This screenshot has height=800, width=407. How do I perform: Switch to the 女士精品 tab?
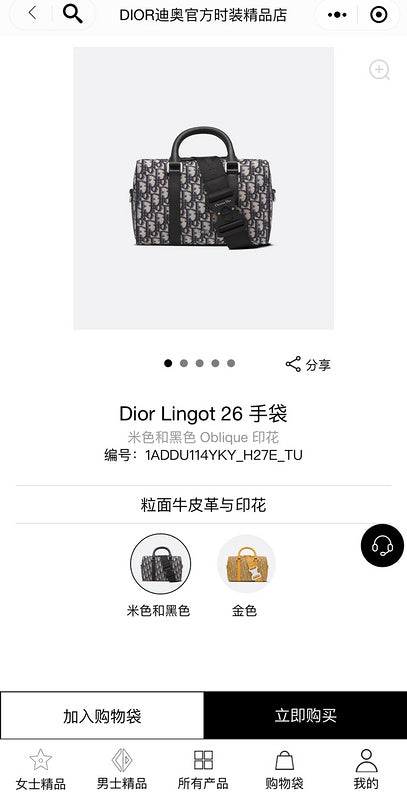point(40,769)
